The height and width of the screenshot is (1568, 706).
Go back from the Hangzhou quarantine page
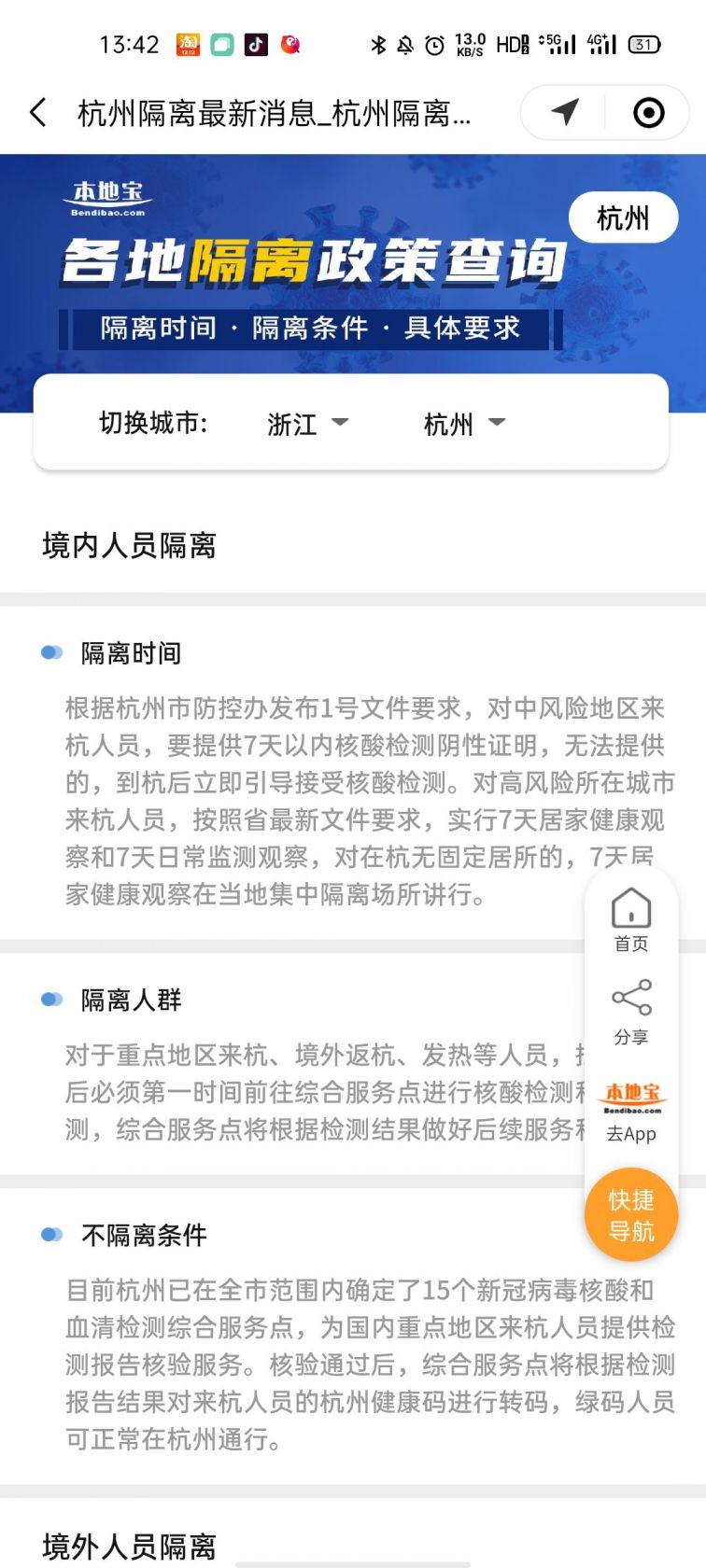[x=38, y=113]
